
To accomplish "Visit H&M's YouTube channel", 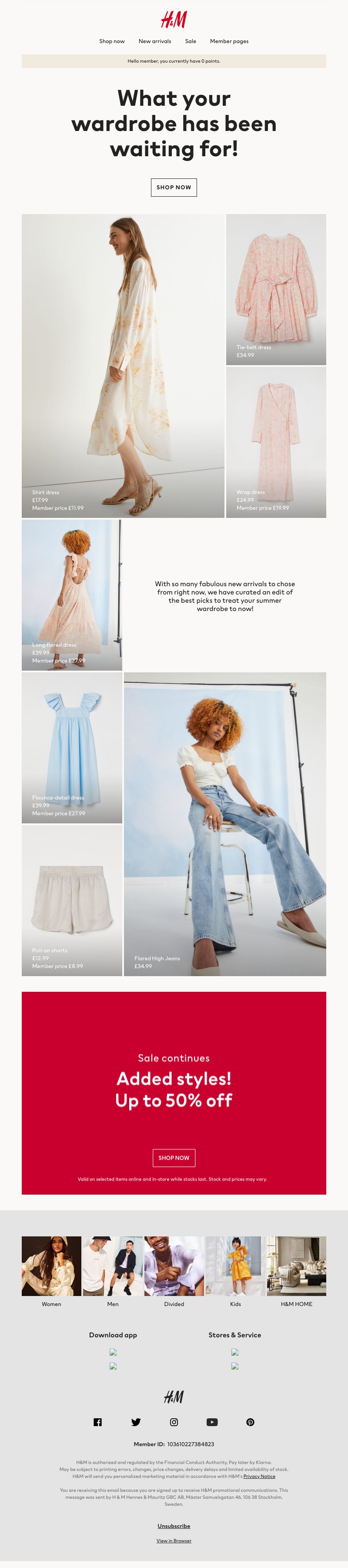I will click(x=212, y=1422).
